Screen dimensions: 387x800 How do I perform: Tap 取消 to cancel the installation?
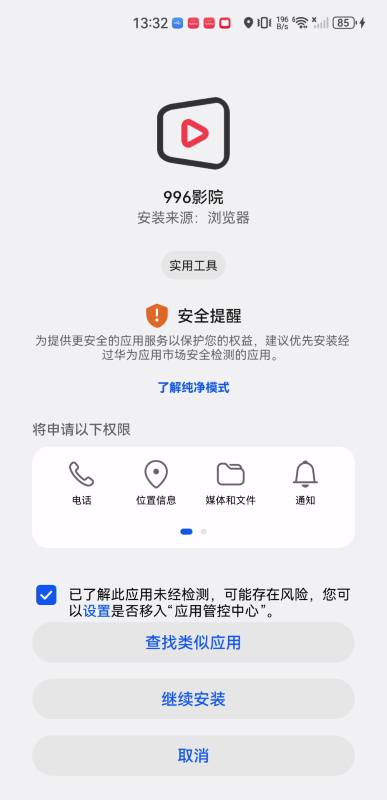tap(193, 756)
